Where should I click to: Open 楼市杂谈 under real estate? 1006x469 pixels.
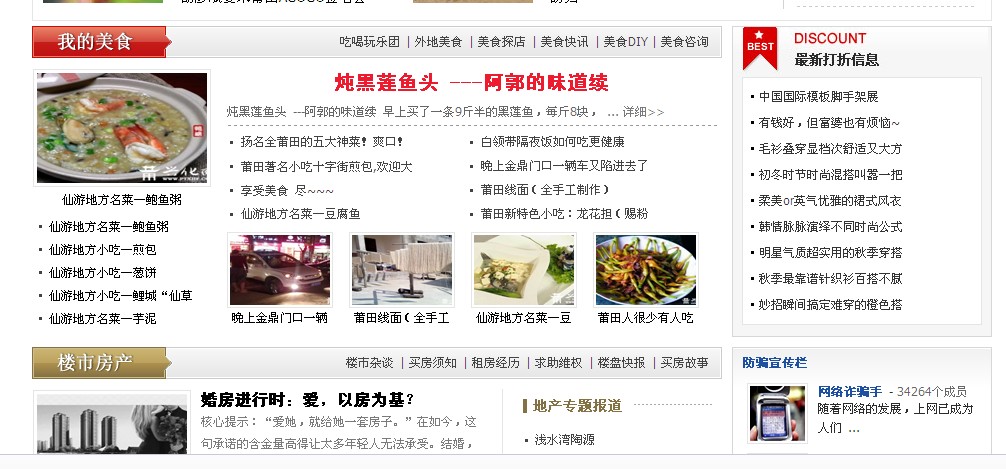pyautogui.click(x=369, y=363)
